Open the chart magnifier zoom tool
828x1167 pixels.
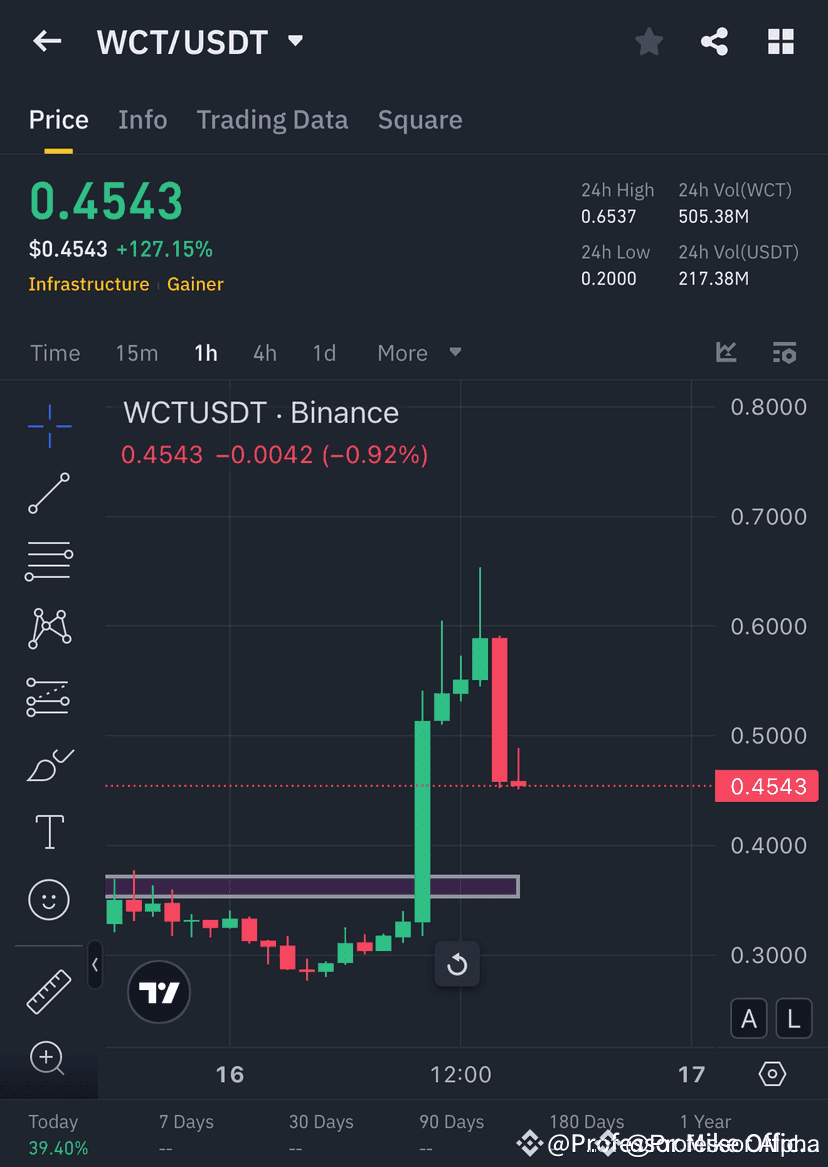coord(48,1058)
